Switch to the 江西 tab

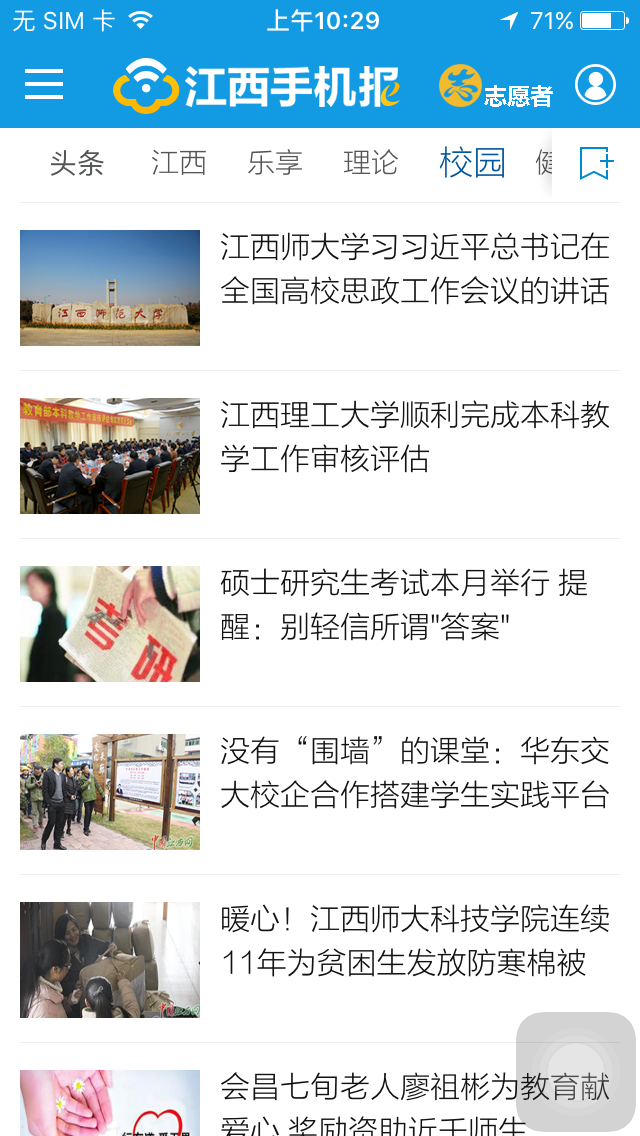point(179,163)
